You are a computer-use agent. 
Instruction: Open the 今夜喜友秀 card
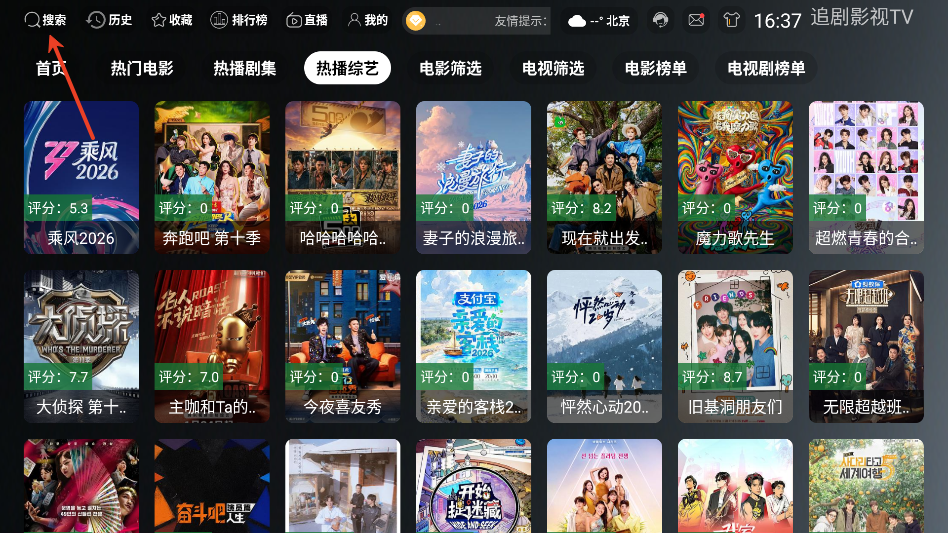(x=343, y=346)
